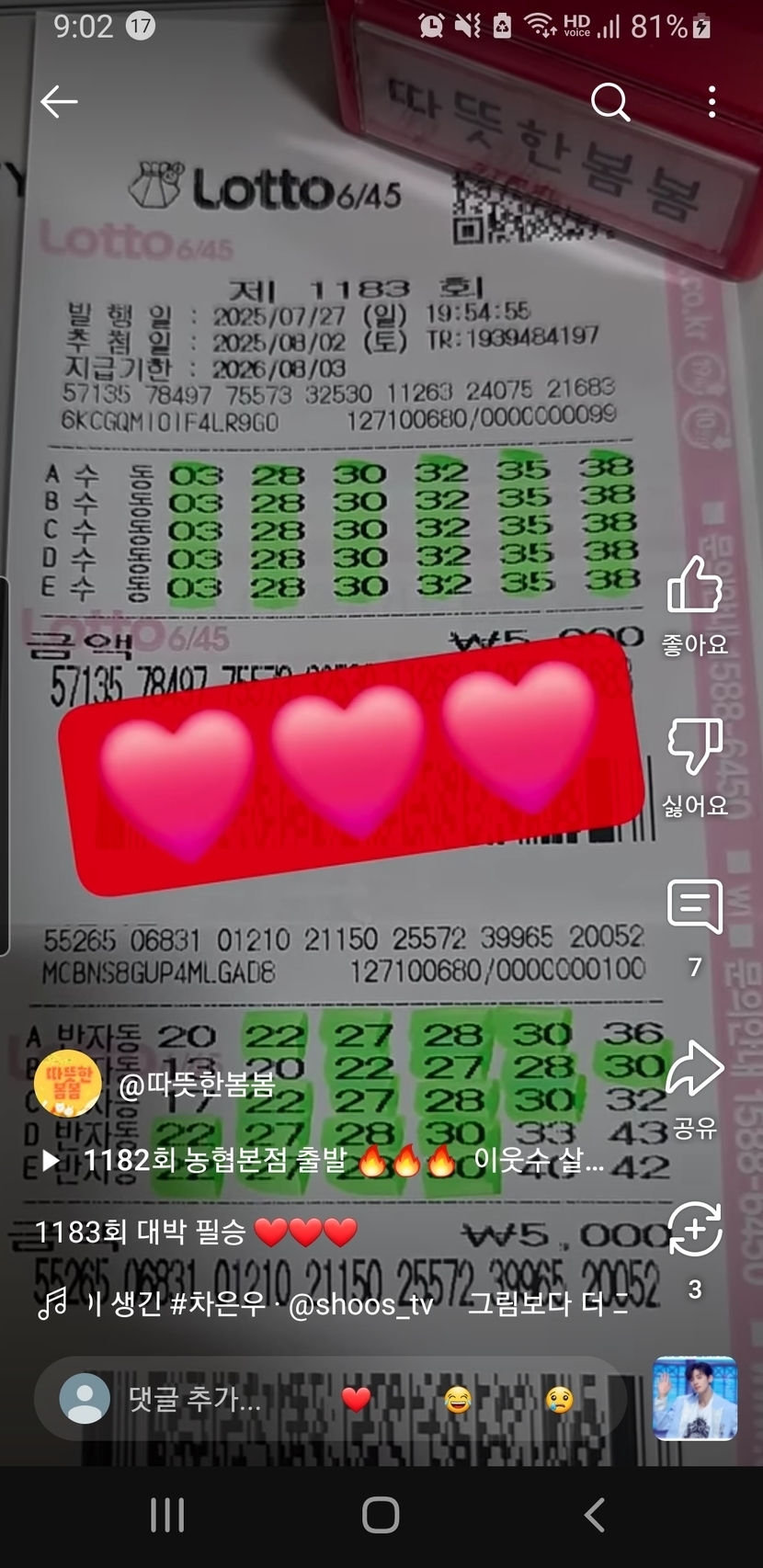Tap the remix button
The width and height of the screenshot is (763, 1568).
tap(694, 1232)
